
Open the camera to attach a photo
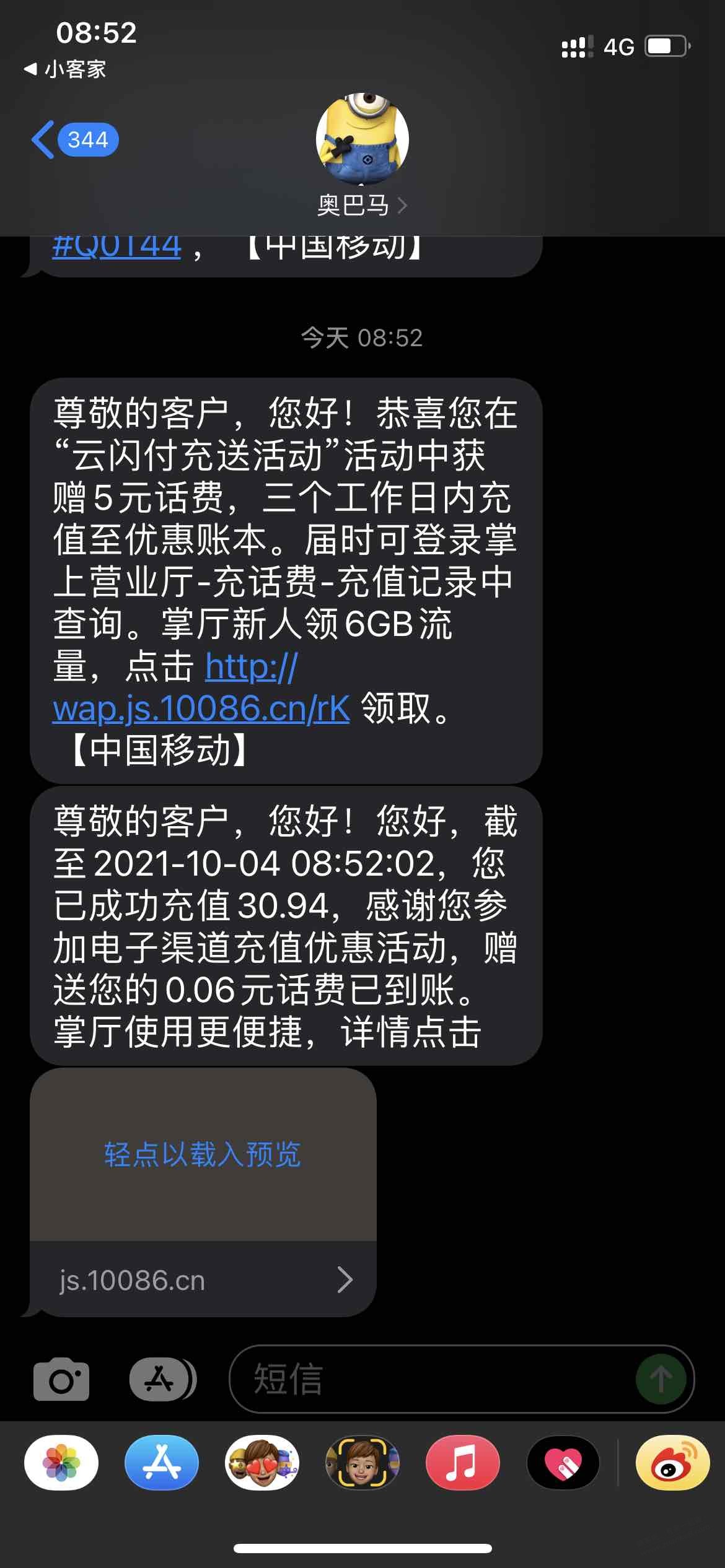point(61,1379)
